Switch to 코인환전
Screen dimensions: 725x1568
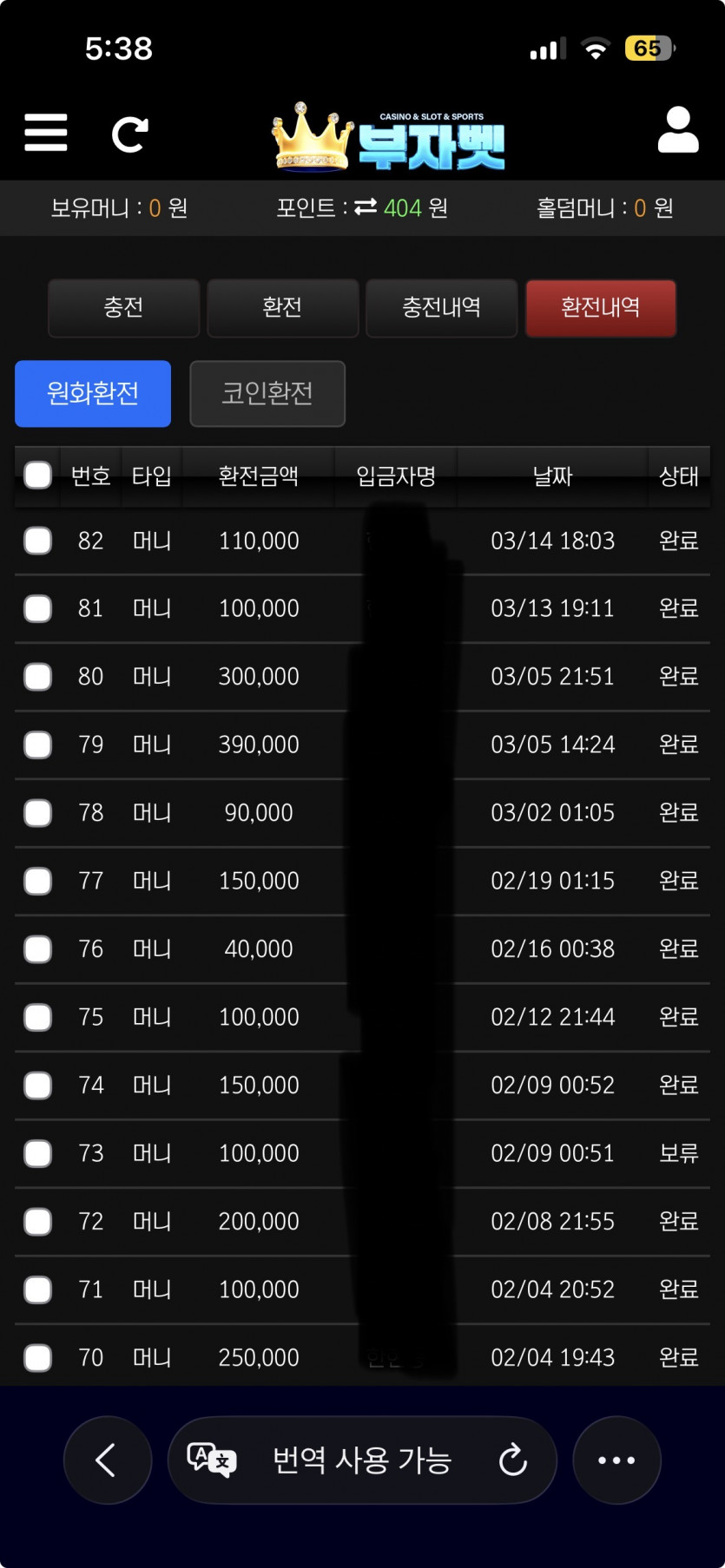[267, 393]
